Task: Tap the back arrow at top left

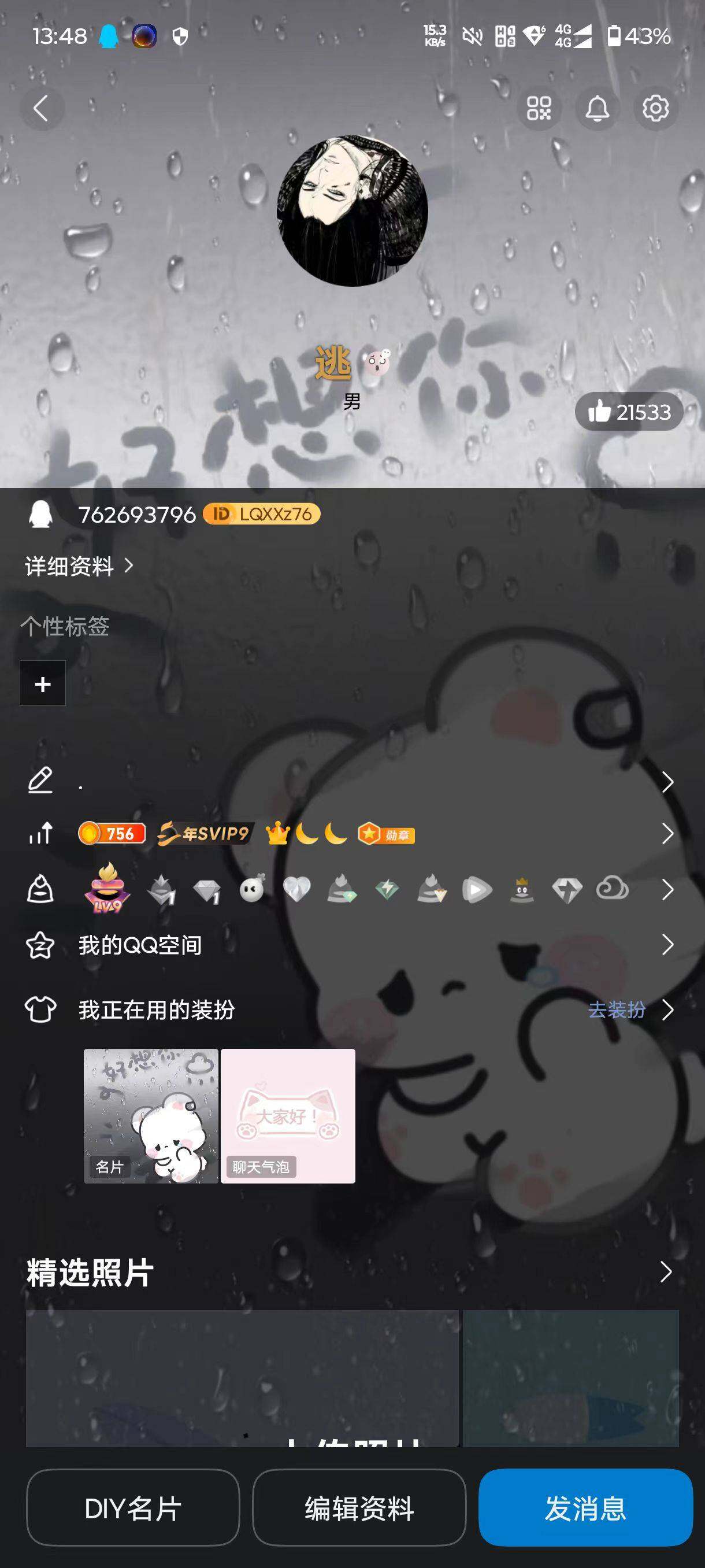Action: click(x=41, y=106)
